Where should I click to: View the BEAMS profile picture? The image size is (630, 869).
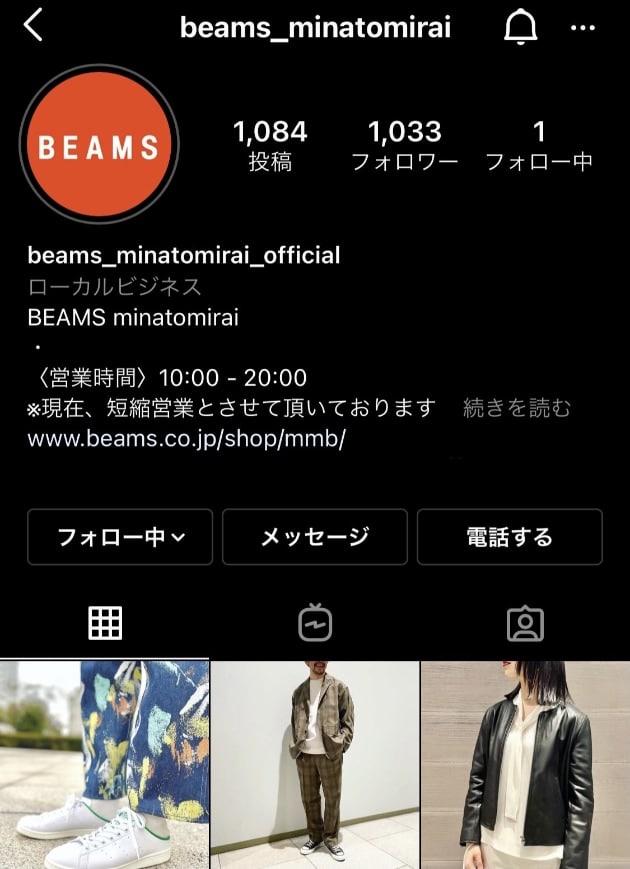coord(99,145)
